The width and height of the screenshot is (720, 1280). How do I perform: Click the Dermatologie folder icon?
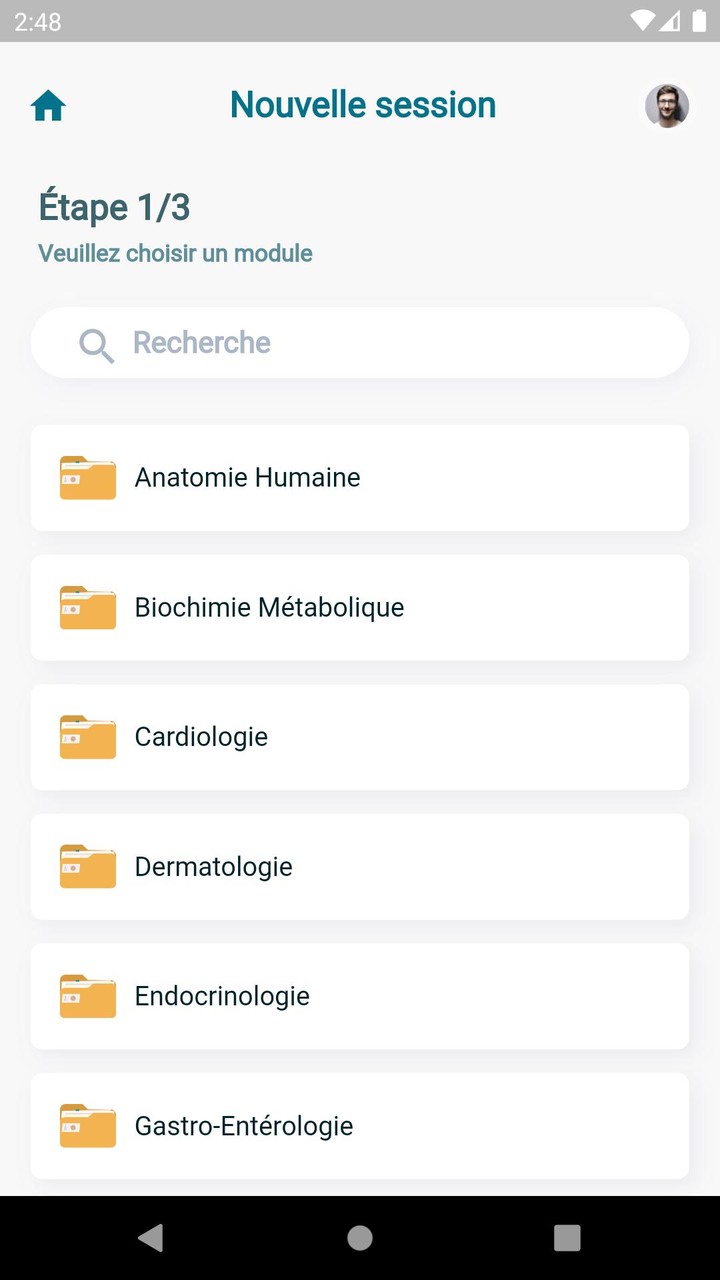tap(87, 867)
